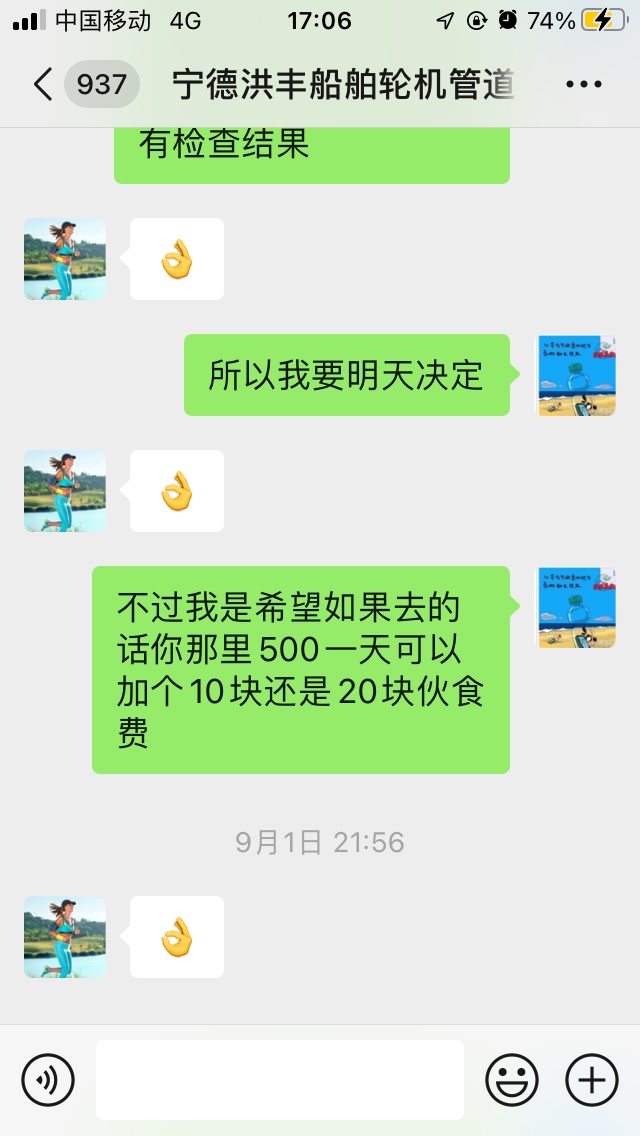Switch to voice message input
This screenshot has width=640, height=1136.
pos(48,1080)
